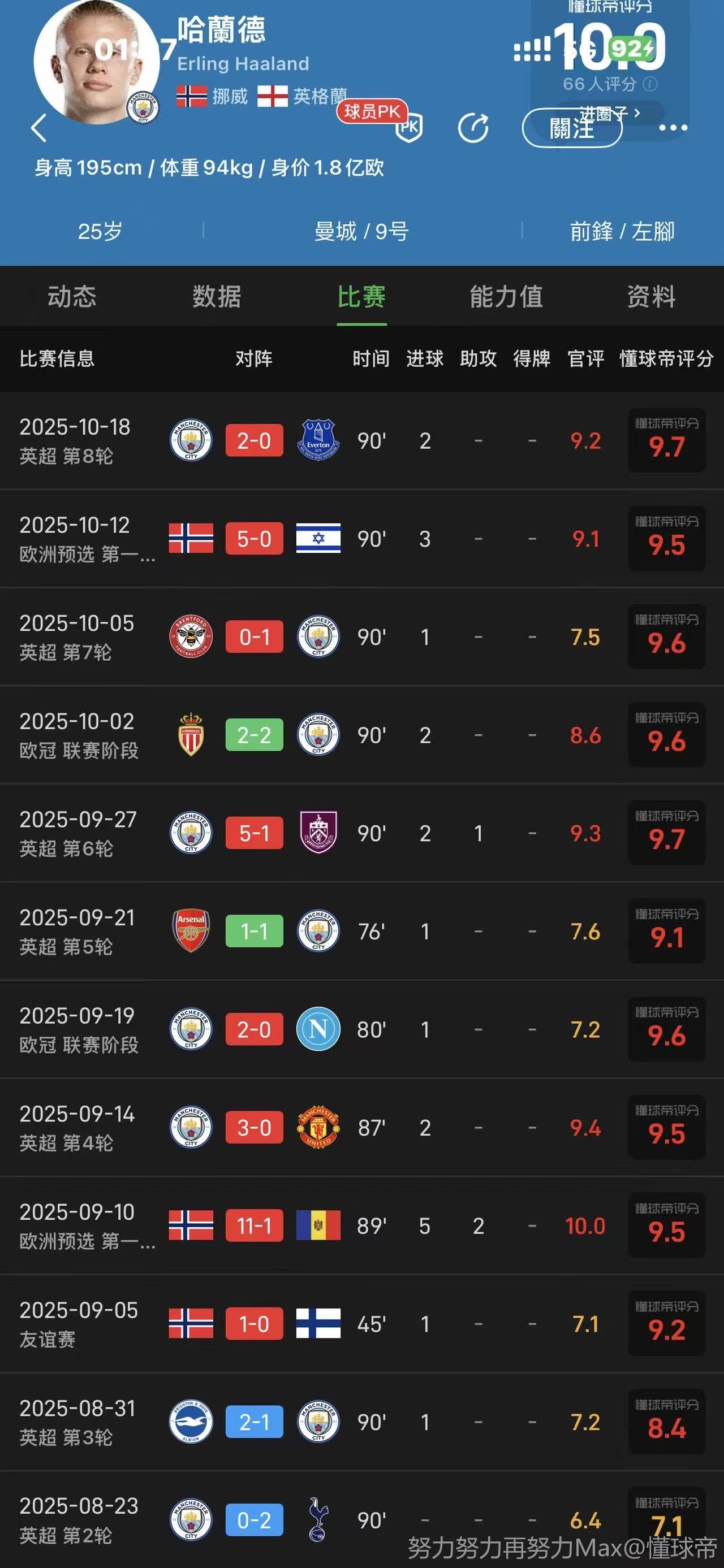Screen dimensions: 724x1568
Task: Open the three-dot overflow menu
Action: click(x=673, y=128)
